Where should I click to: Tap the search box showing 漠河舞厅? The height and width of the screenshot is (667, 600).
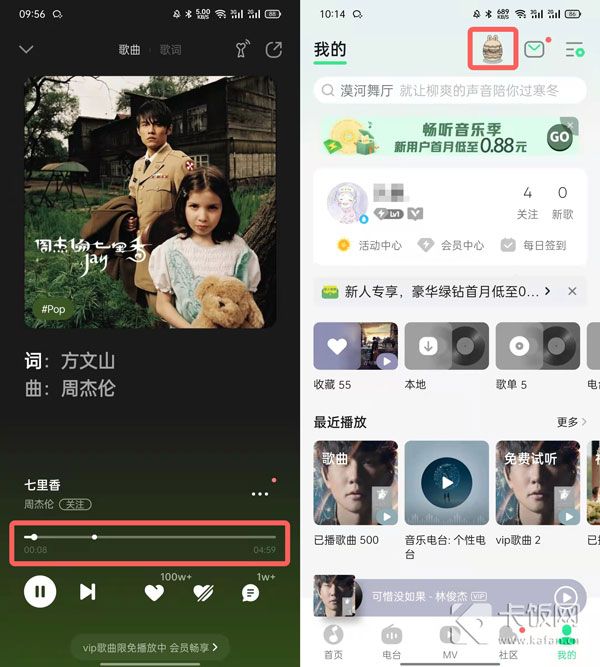tap(450, 90)
